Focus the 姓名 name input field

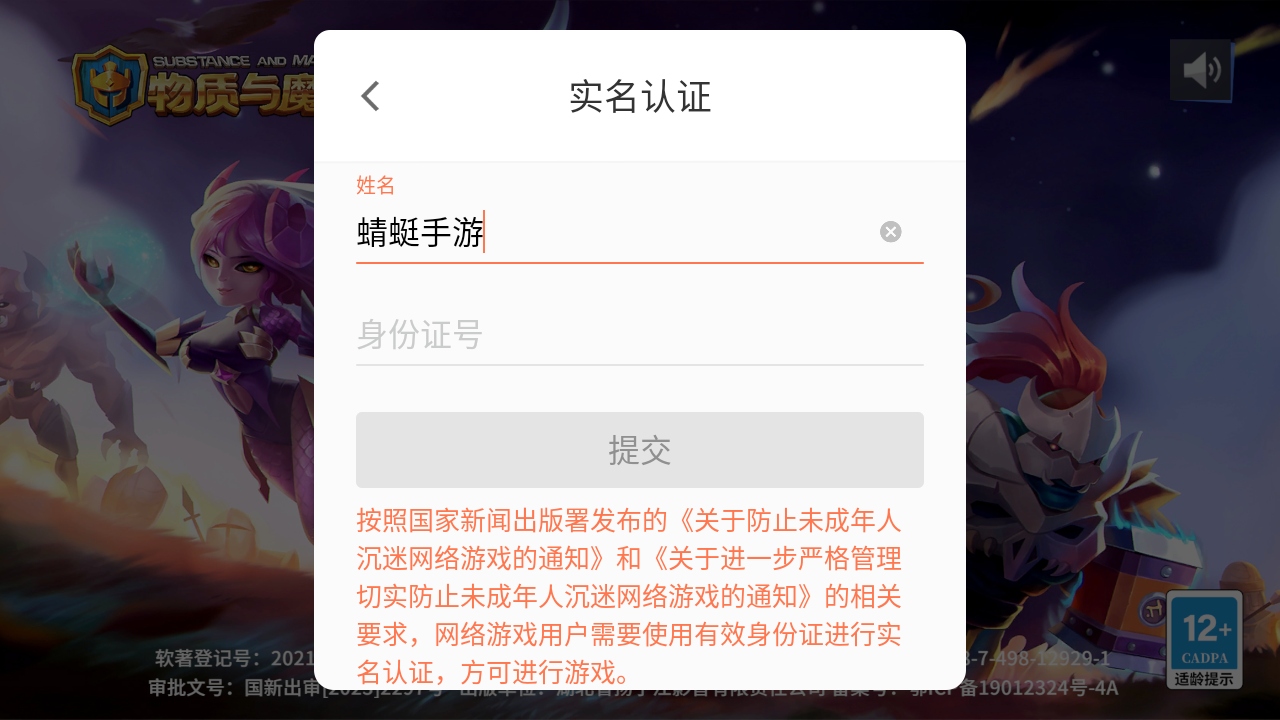(610, 234)
